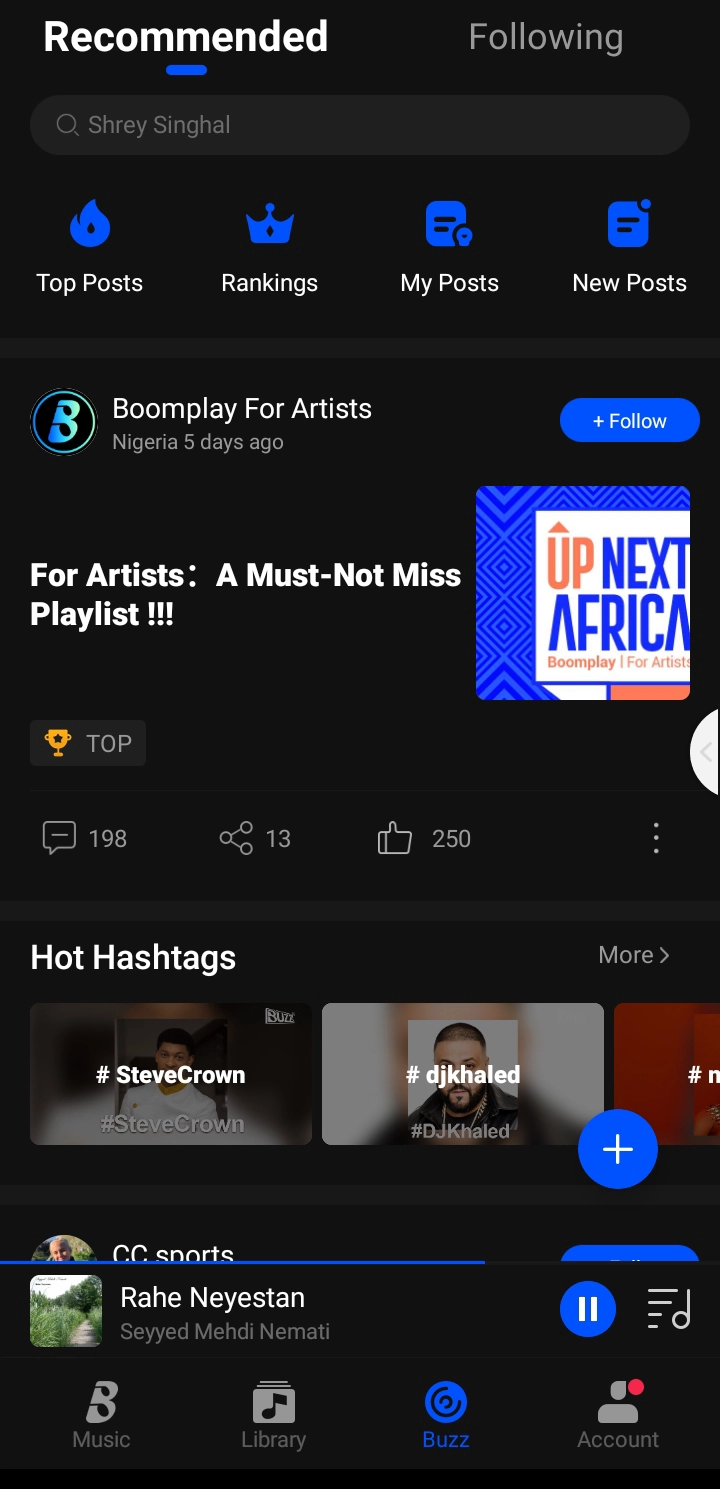Open New Posts
The image size is (720, 1489).
629,246
